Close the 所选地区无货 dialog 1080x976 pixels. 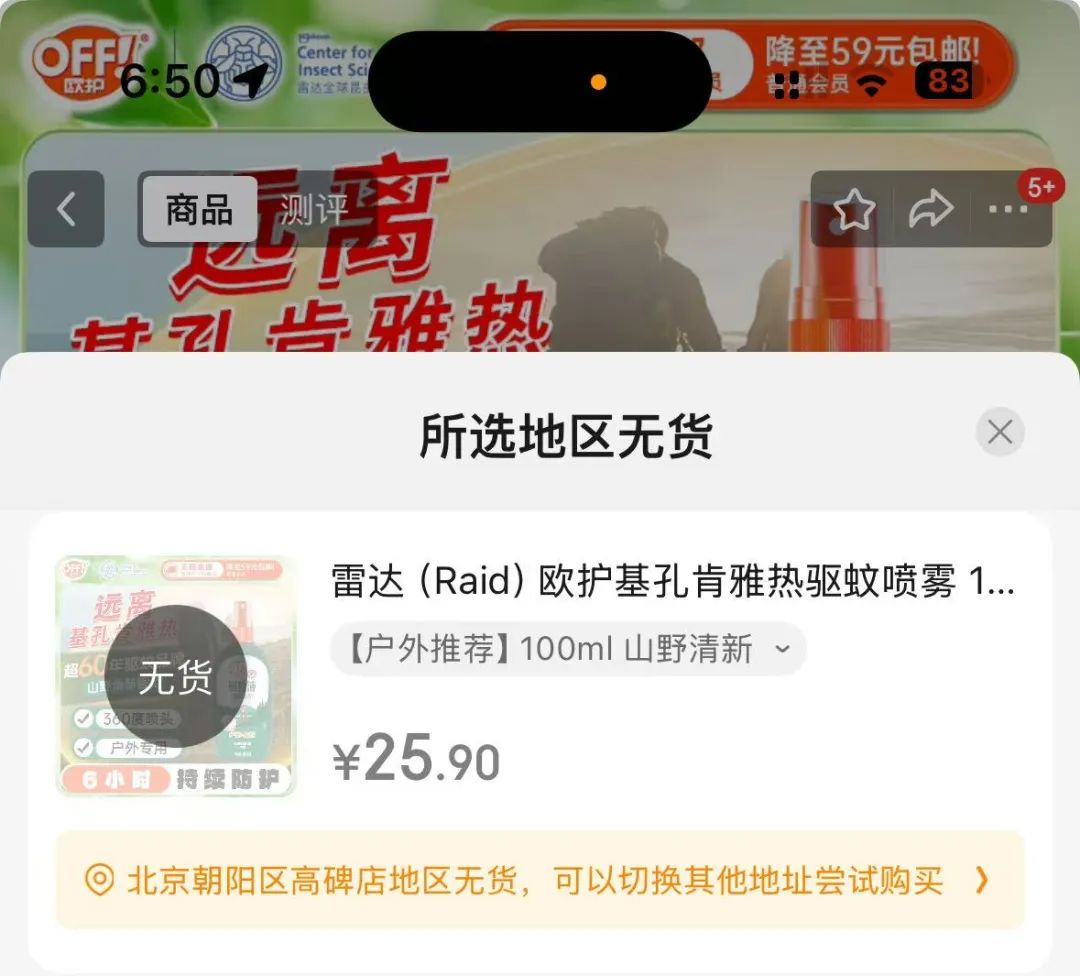pyautogui.click(x=999, y=432)
